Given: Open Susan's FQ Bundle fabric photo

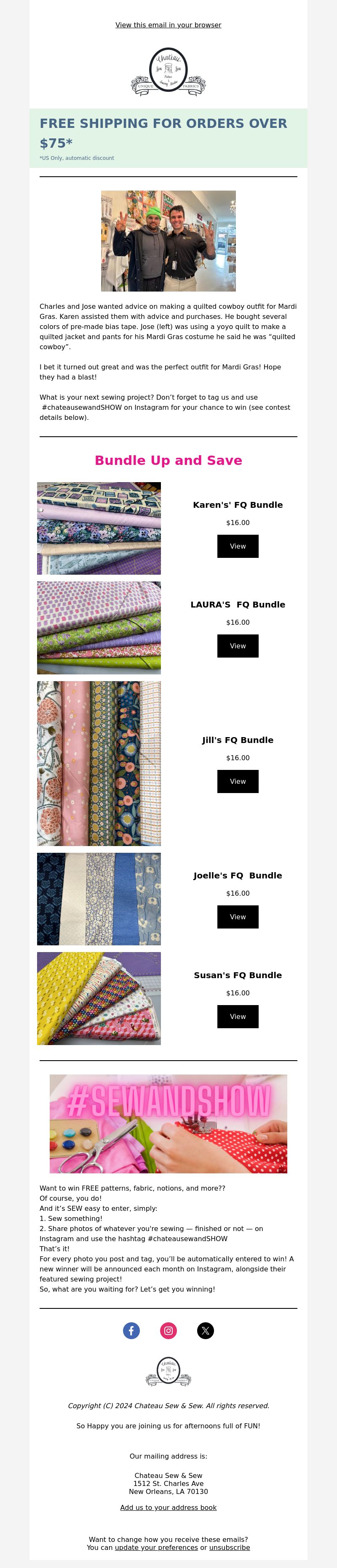Looking at the screenshot, I should (99, 998).
